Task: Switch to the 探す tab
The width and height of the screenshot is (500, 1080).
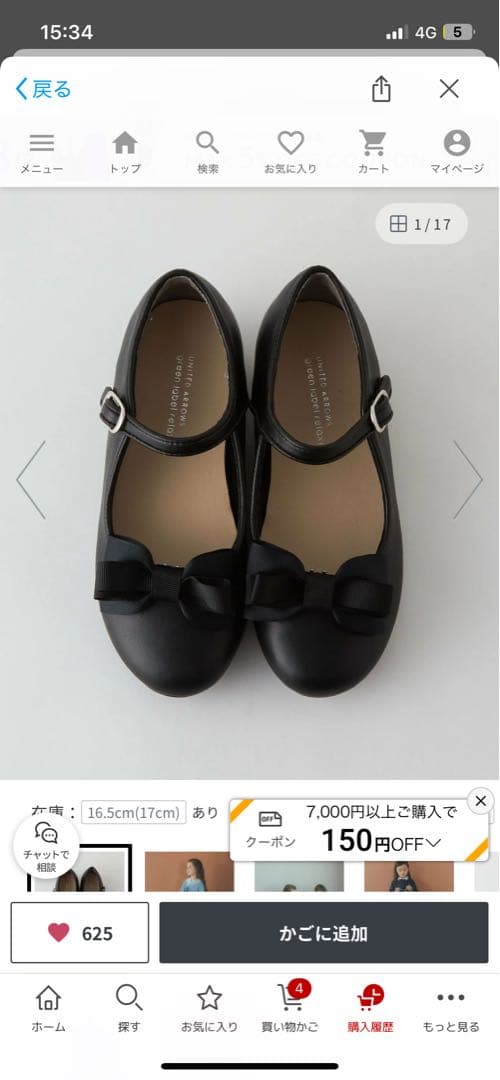Action: click(129, 1008)
